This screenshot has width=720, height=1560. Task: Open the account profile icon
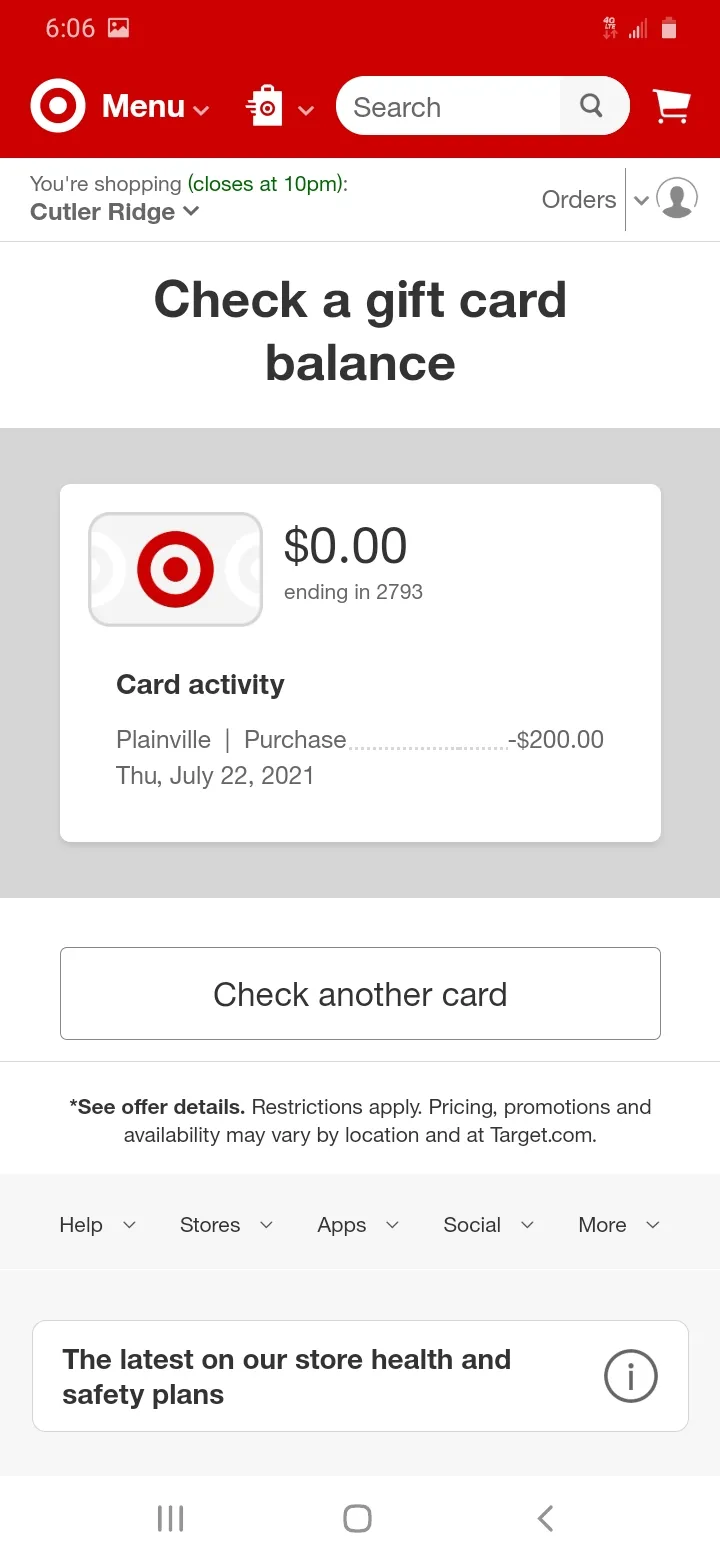pos(677,199)
